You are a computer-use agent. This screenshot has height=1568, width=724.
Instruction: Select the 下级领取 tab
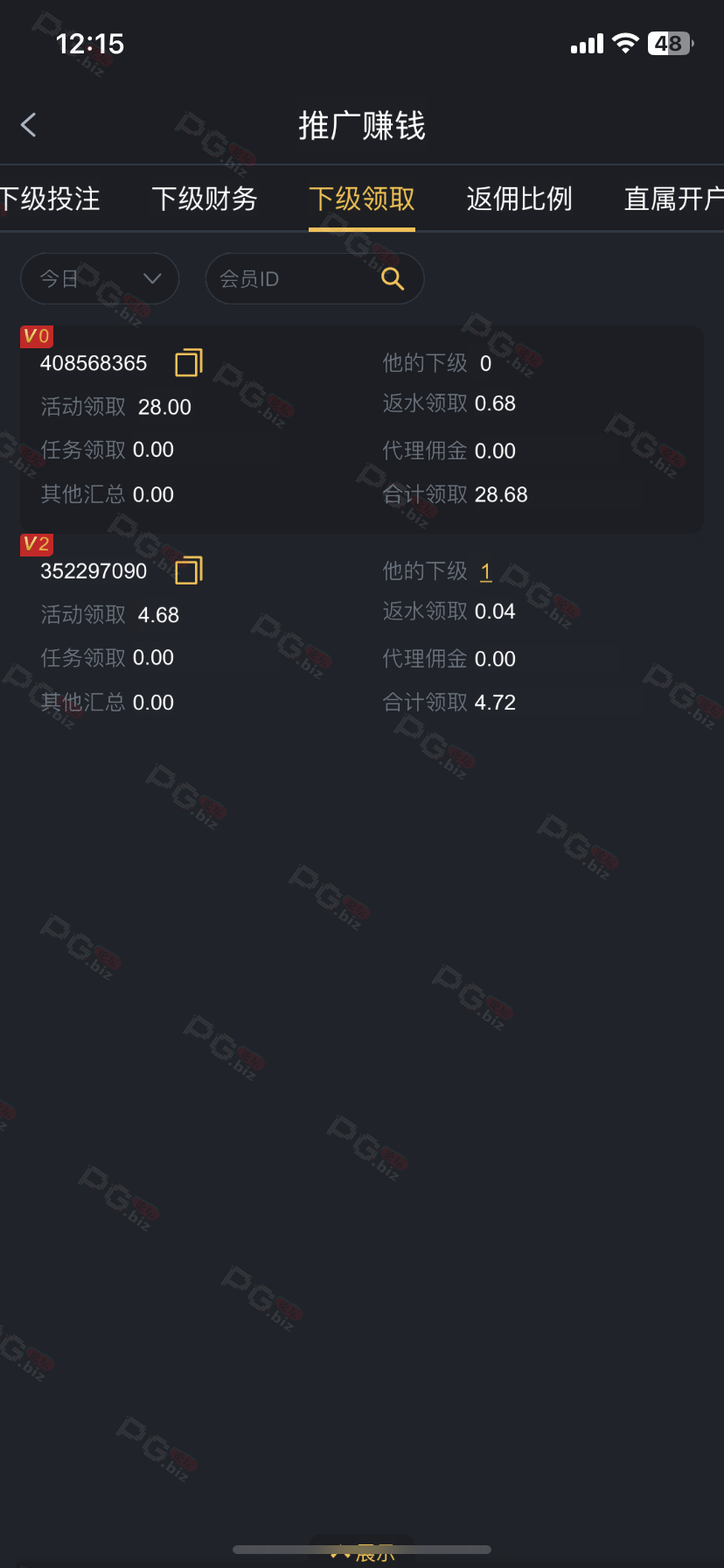click(x=362, y=199)
